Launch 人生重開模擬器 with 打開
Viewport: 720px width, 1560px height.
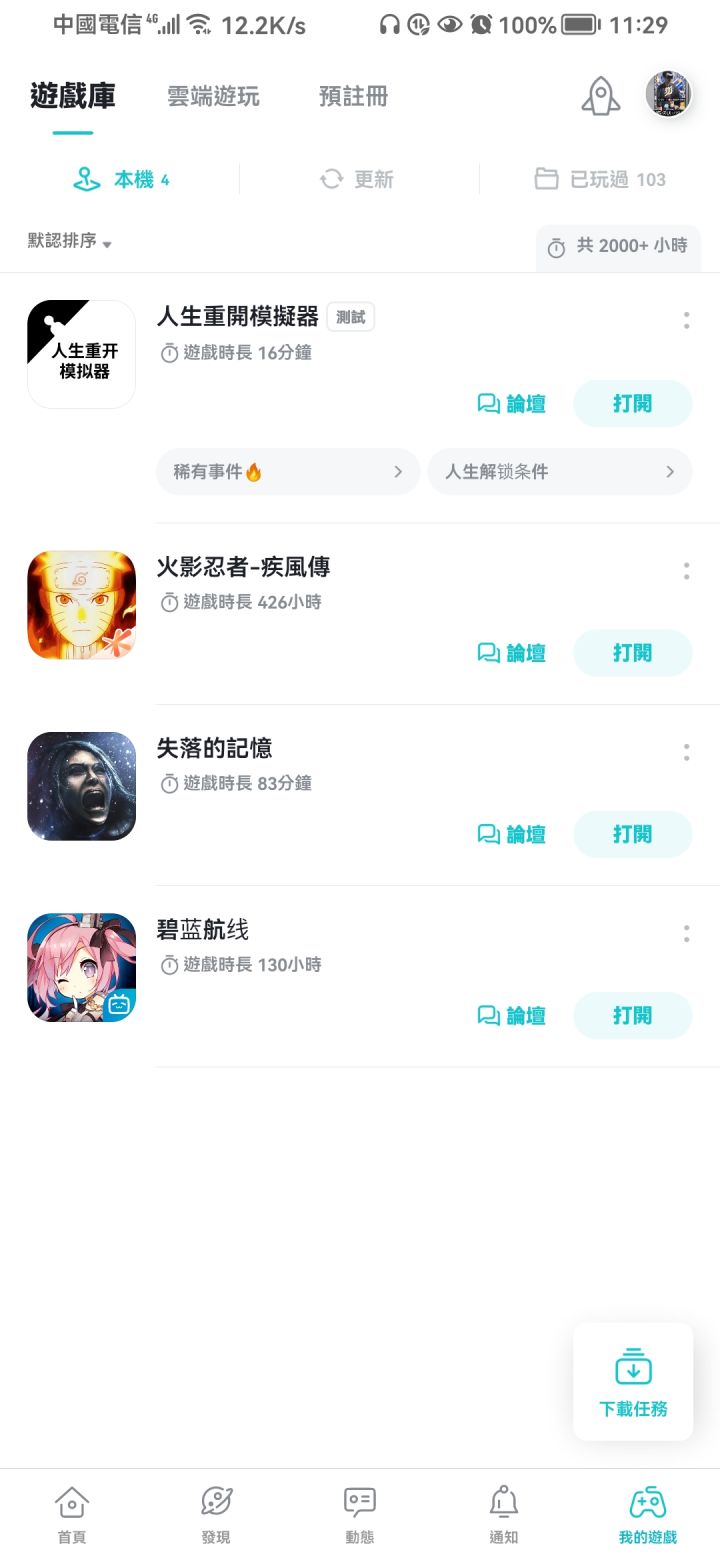pos(632,404)
